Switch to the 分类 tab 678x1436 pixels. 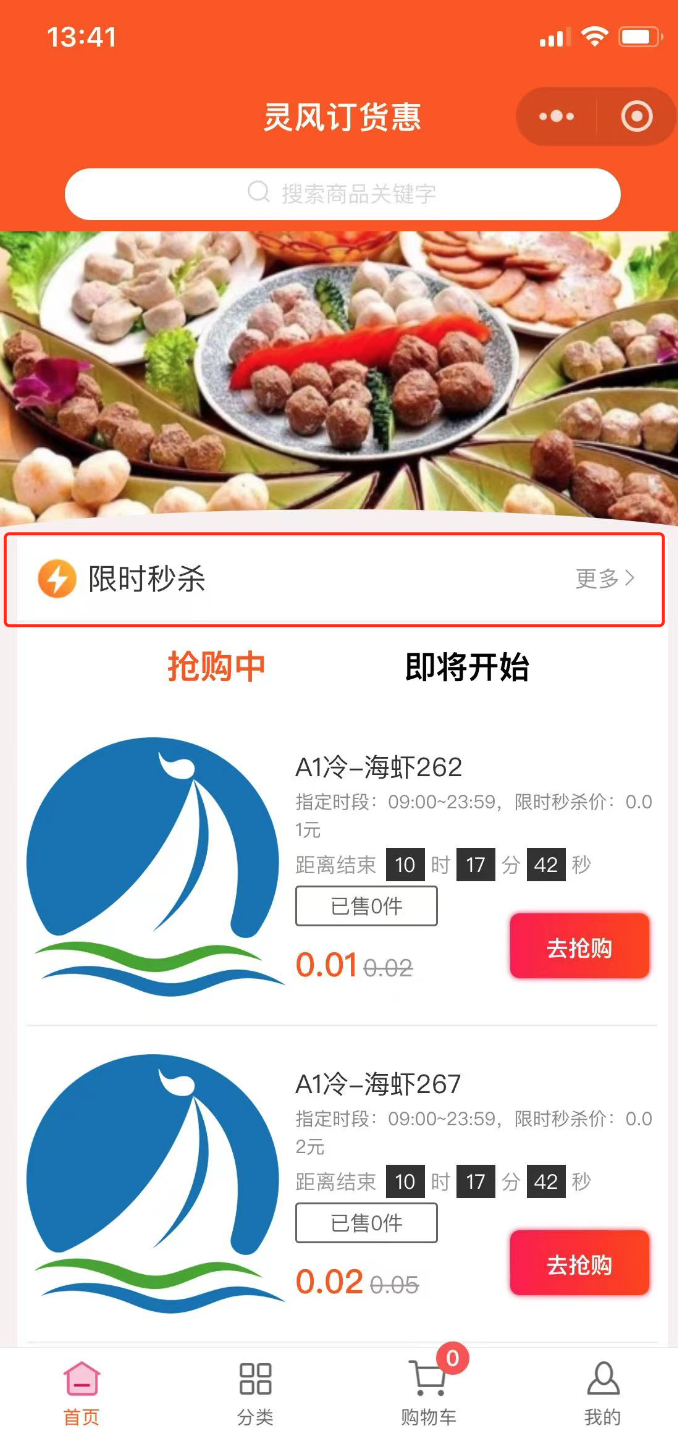[x=255, y=1392]
